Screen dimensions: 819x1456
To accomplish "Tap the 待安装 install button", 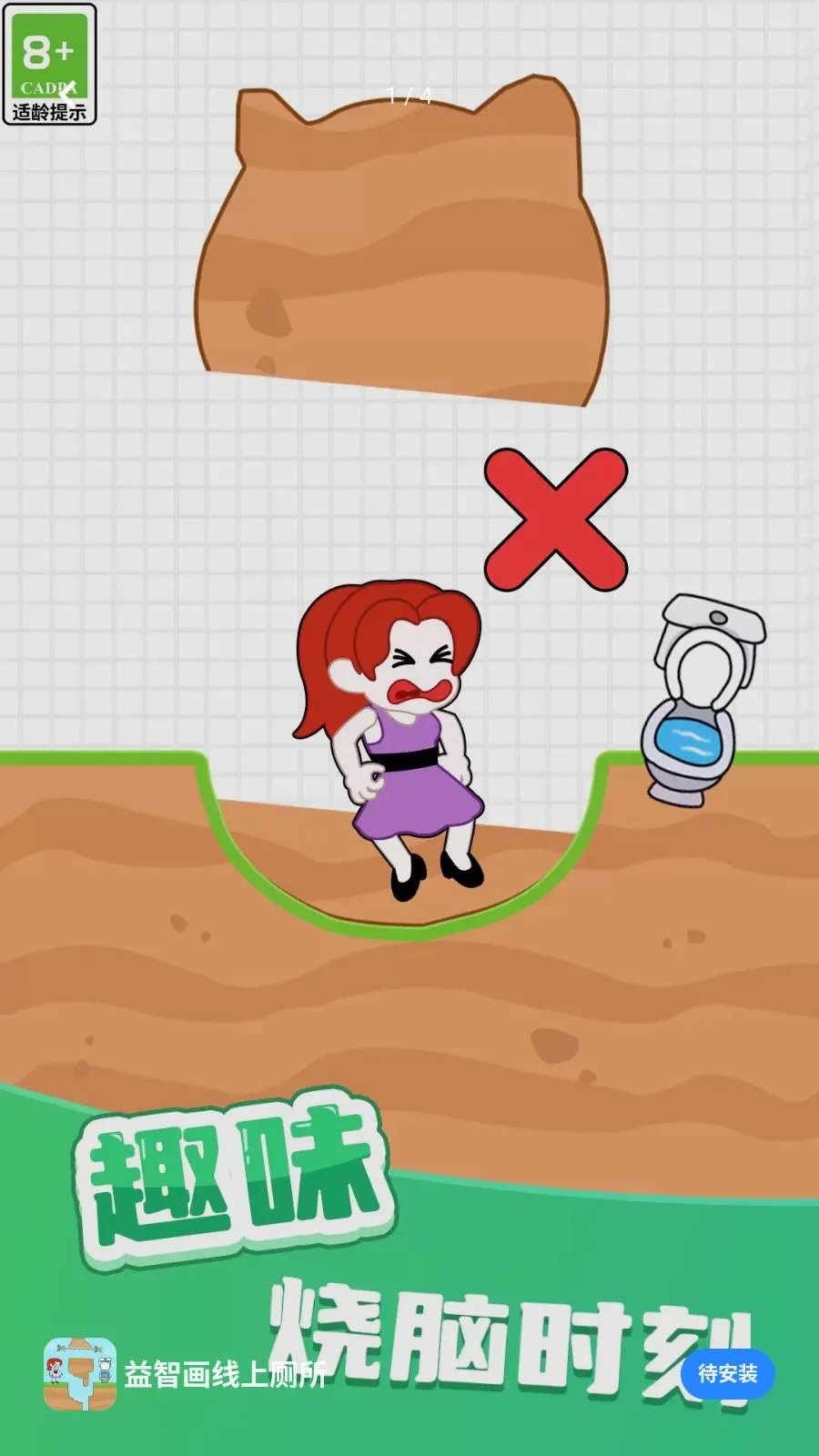I will pos(727,1373).
